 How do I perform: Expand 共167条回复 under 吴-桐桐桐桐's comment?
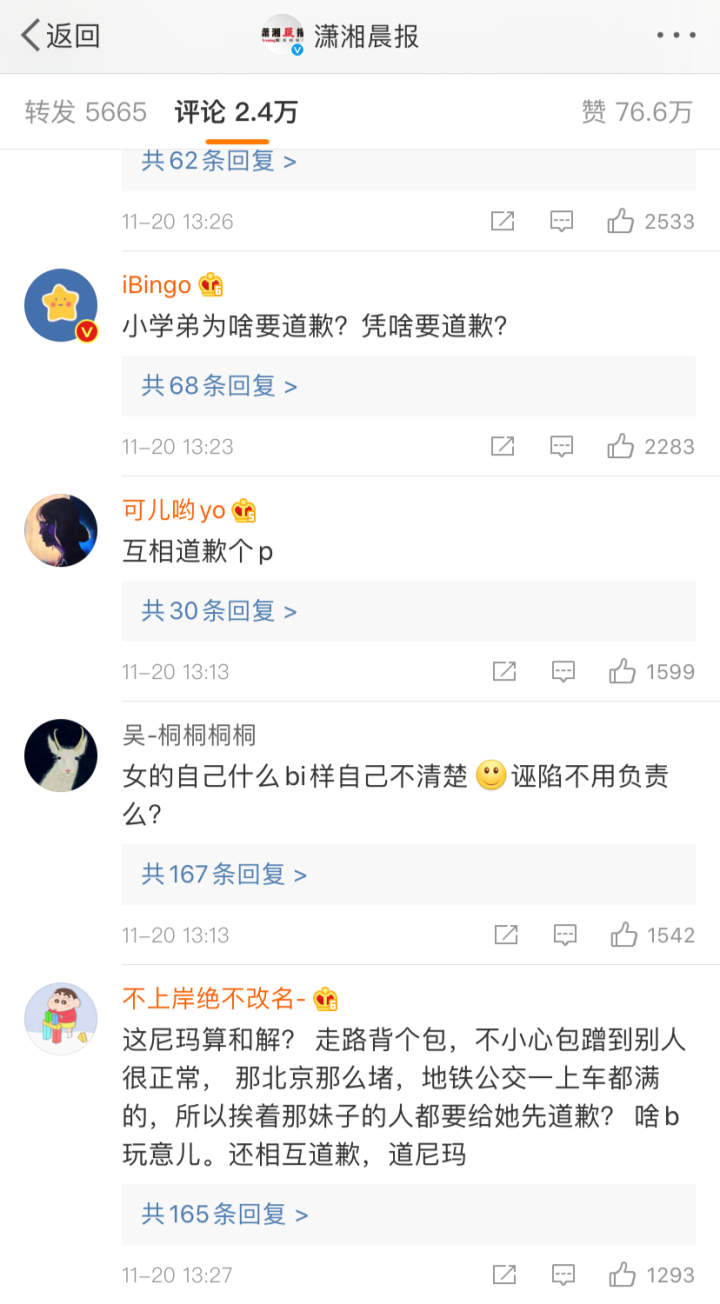click(224, 875)
